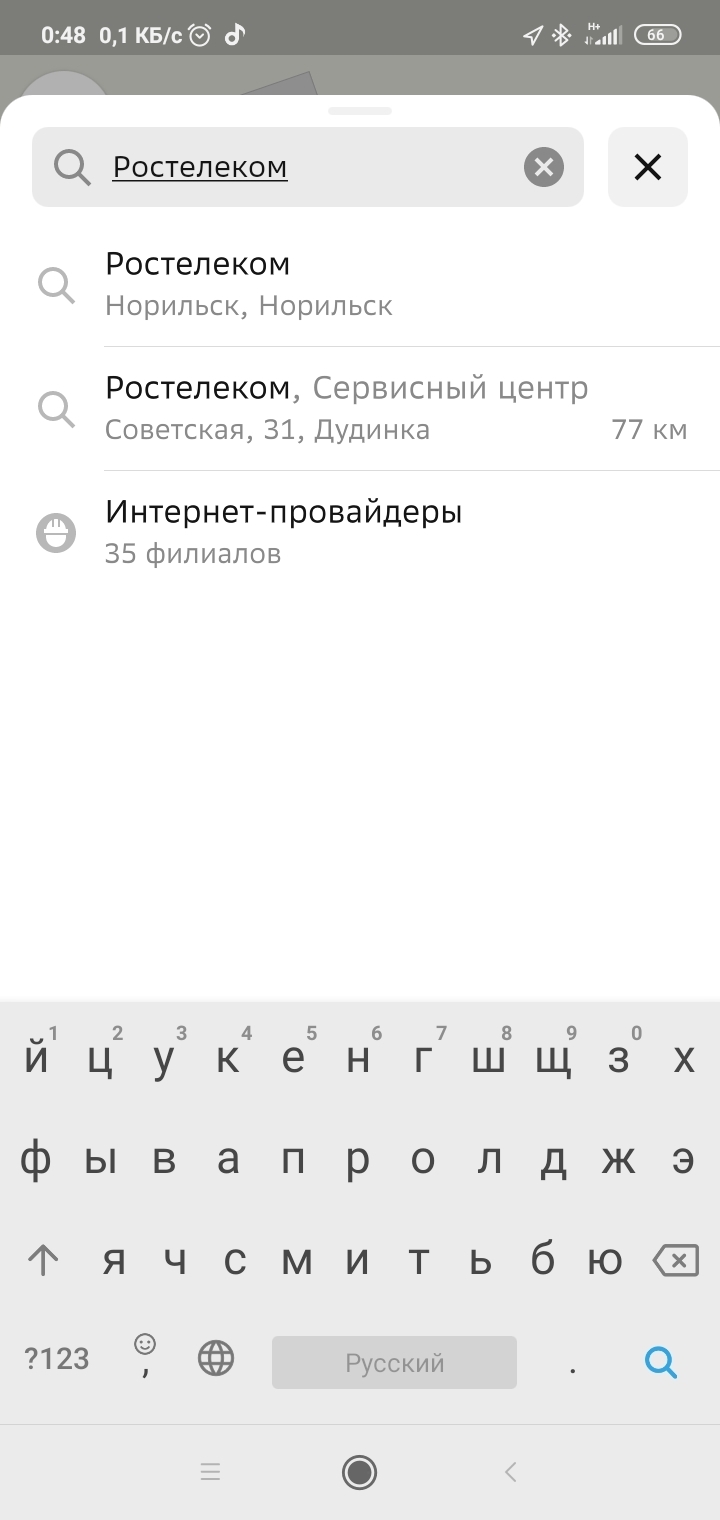This screenshot has height=1520, width=720.
Task: Tap the system back button
Action: tap(511, 1471)
